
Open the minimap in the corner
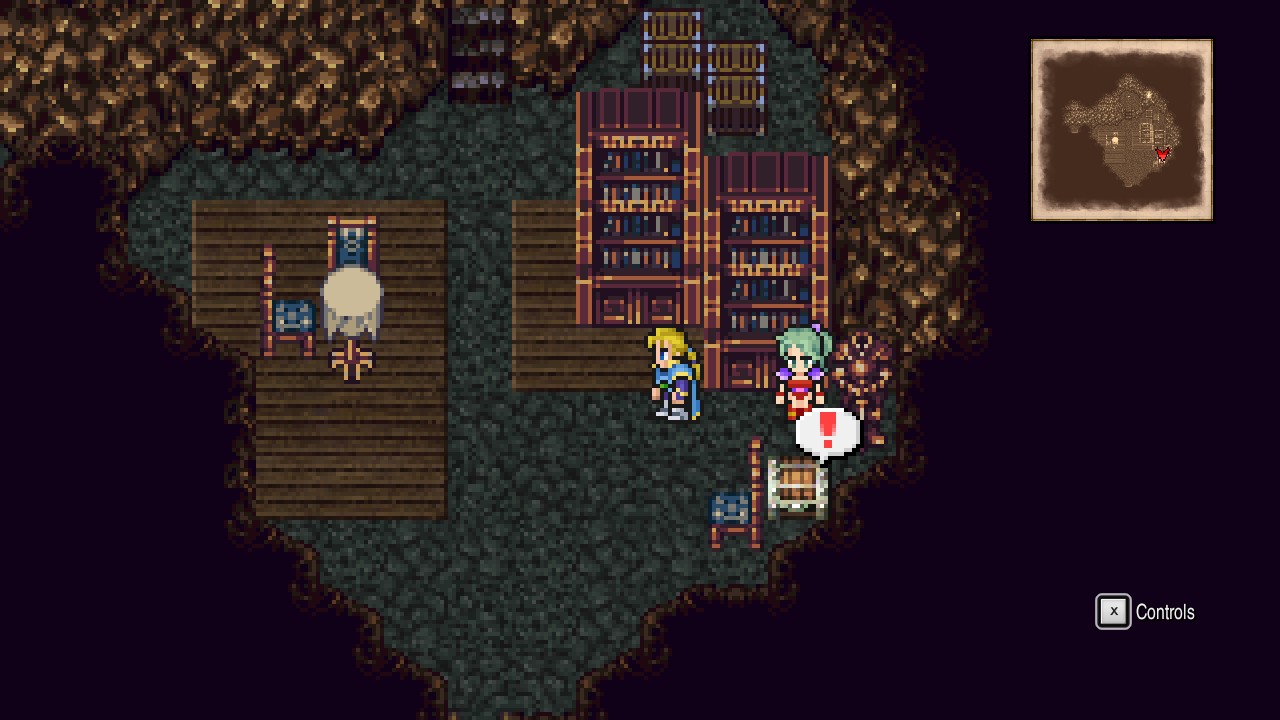pyautogui.click(x=1121, y=130)
